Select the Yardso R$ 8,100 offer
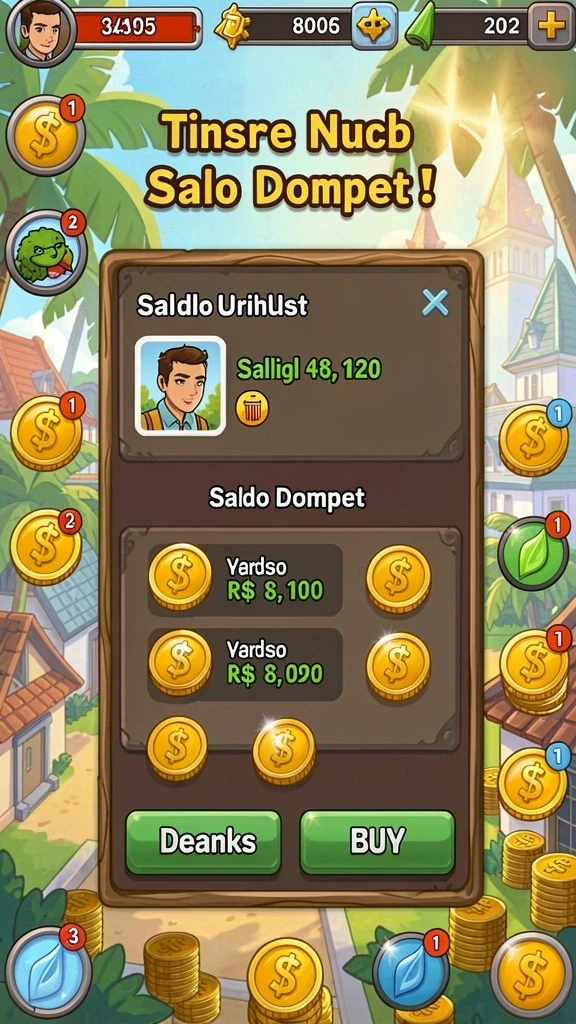 [245, 579]
